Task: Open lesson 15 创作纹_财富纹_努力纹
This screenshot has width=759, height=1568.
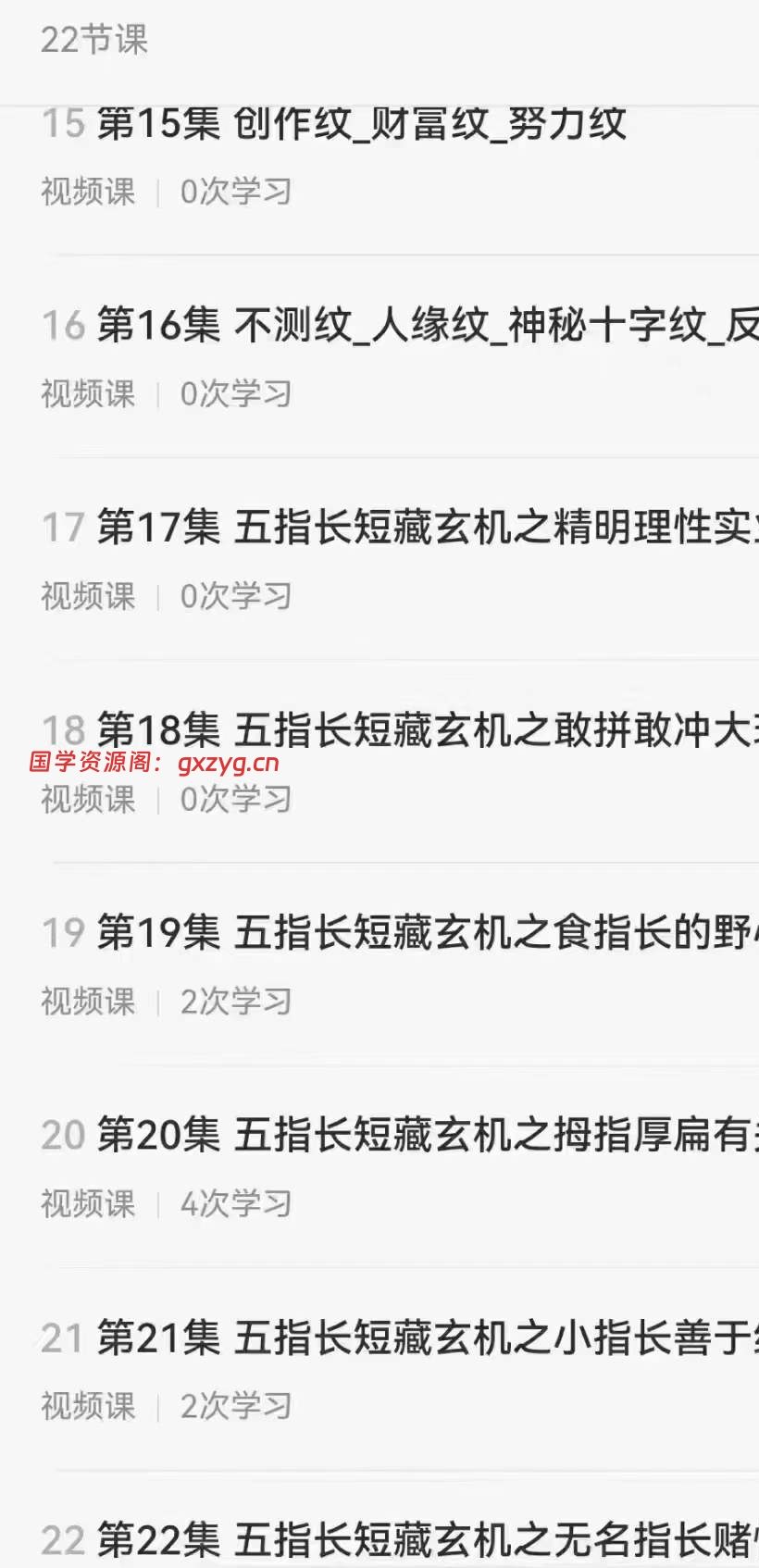Action: [x=379, y=157]
